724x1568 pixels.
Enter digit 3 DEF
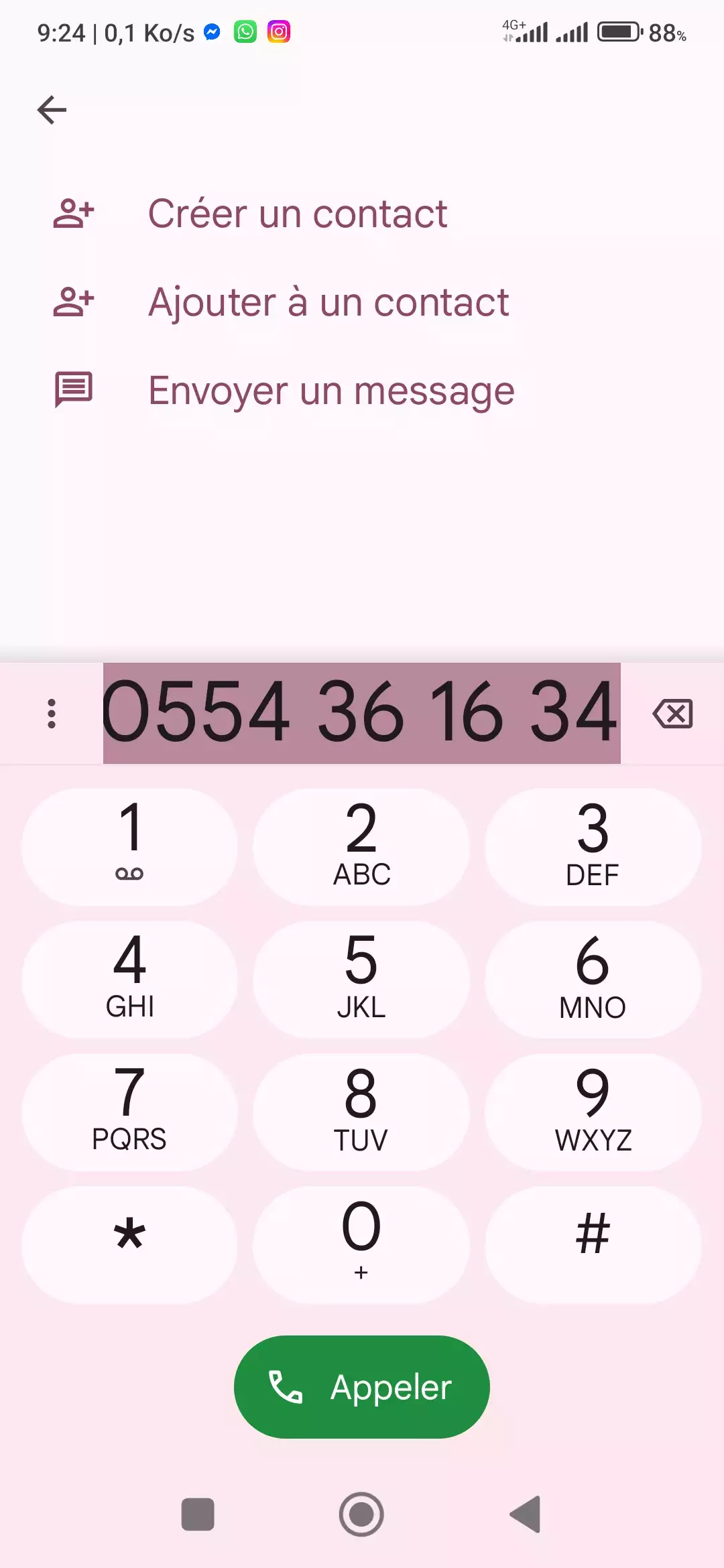click(x=593, y=846)
